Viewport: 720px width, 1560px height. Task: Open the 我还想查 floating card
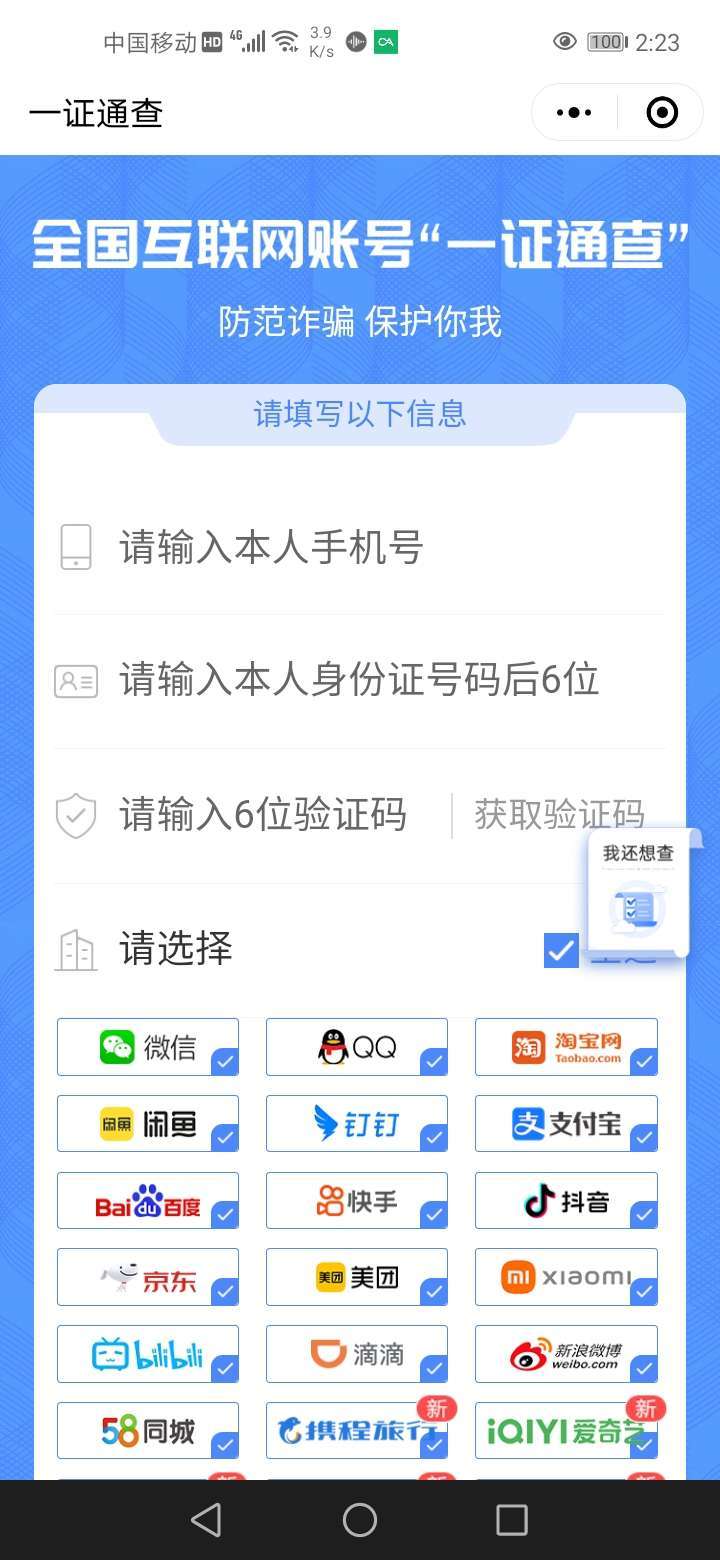point(638,892)
